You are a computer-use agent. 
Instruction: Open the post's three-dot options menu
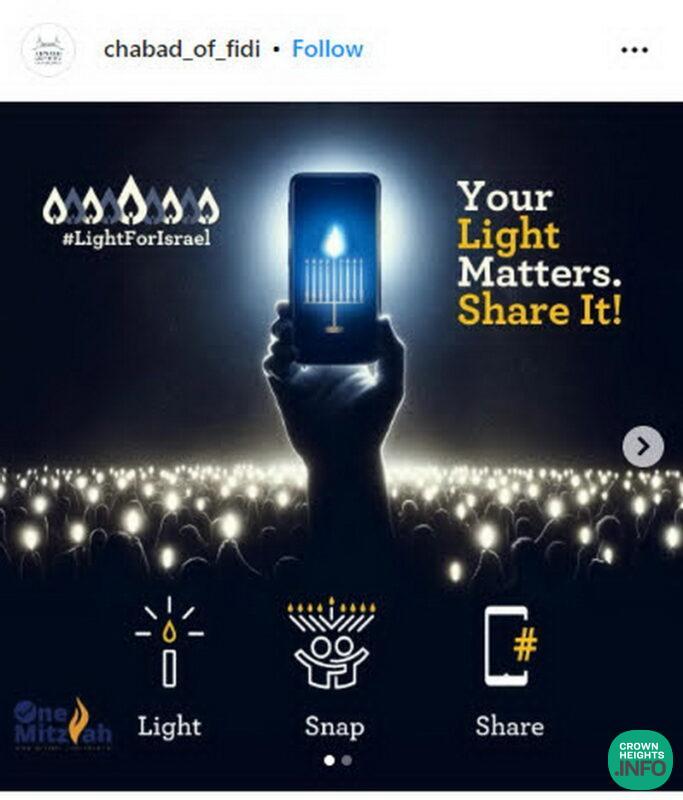634,50
